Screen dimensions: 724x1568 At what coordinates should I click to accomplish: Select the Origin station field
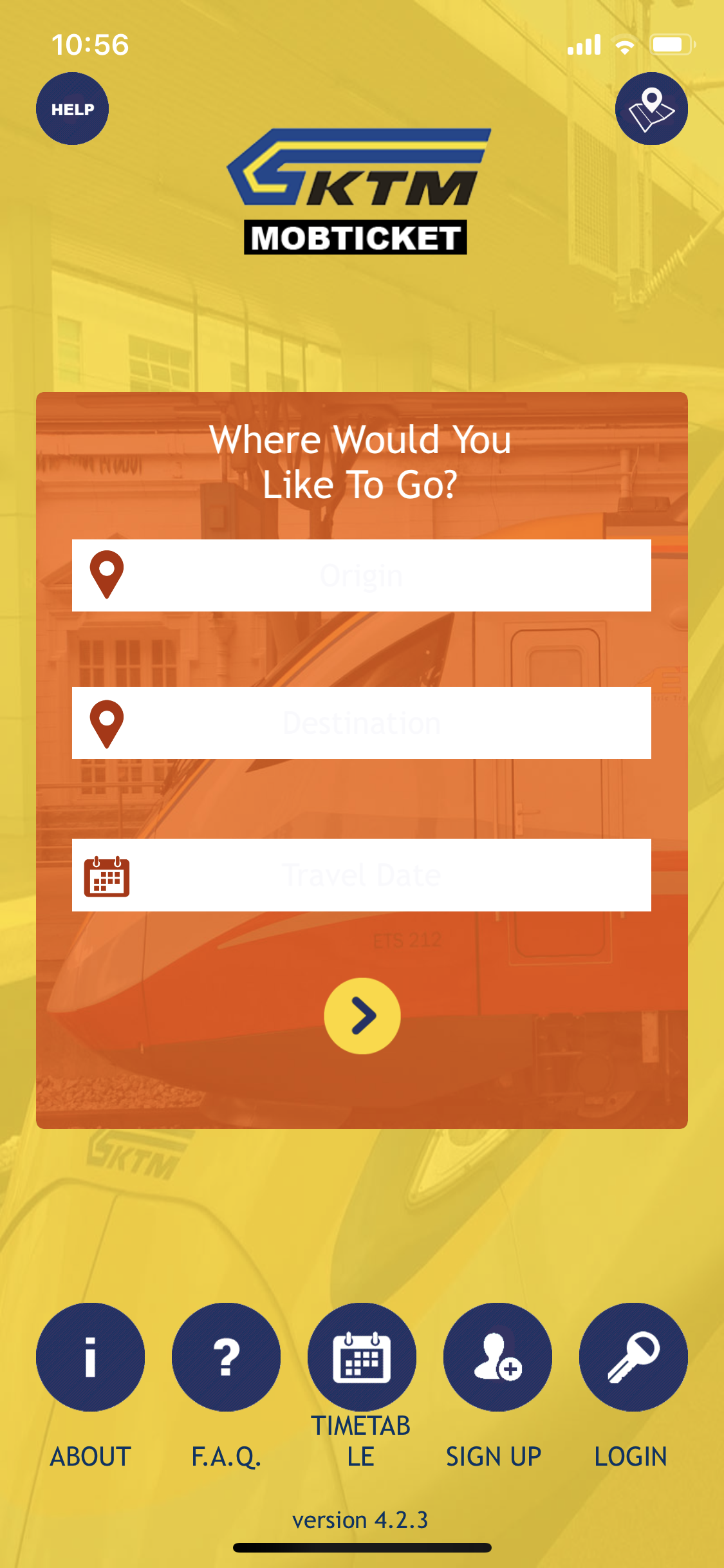(x=362, y=575)
